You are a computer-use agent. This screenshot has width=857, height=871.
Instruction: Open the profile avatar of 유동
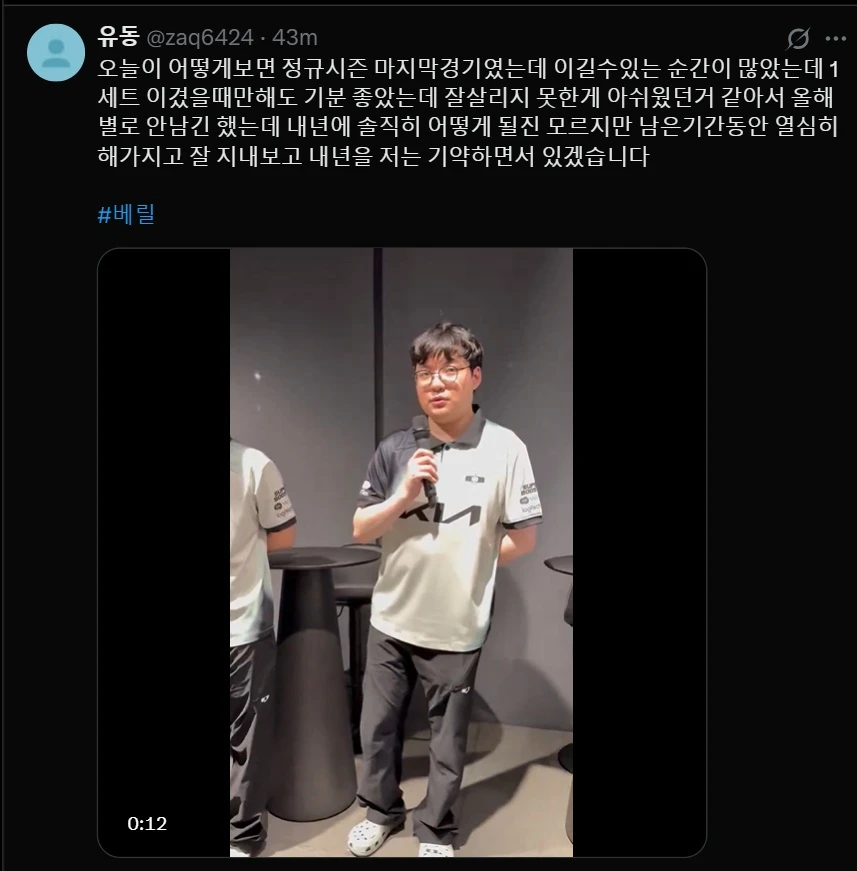tap(56, 52)
